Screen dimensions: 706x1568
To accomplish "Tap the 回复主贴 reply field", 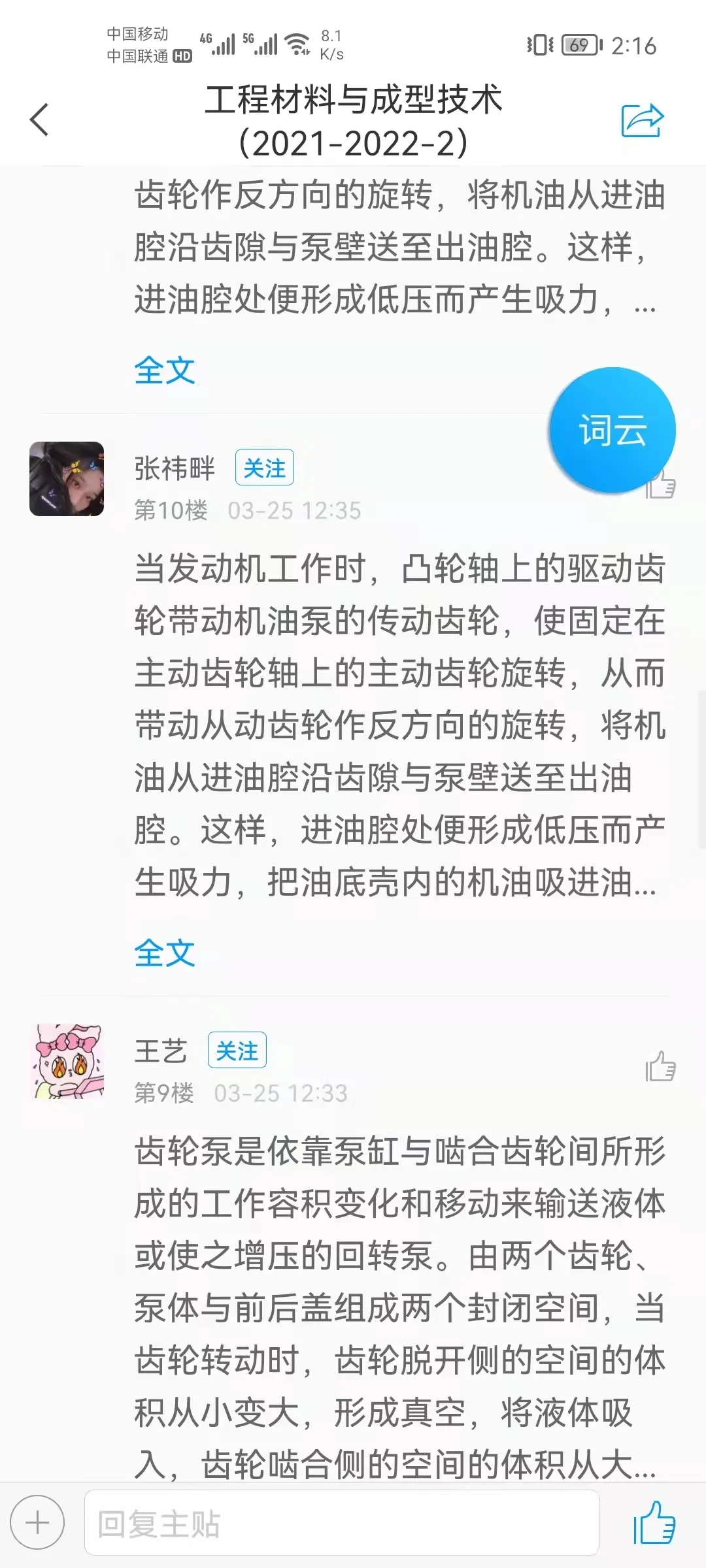I will click(x=341, y=1523).
